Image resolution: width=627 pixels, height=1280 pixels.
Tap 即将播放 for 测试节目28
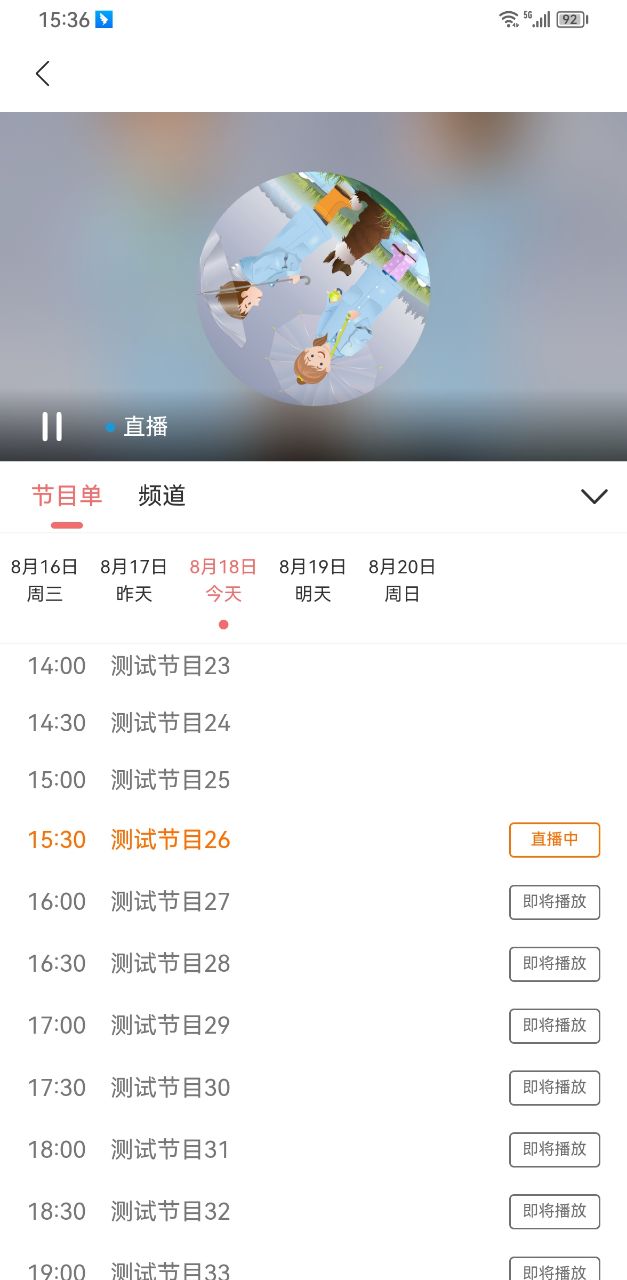pos(554,964)
